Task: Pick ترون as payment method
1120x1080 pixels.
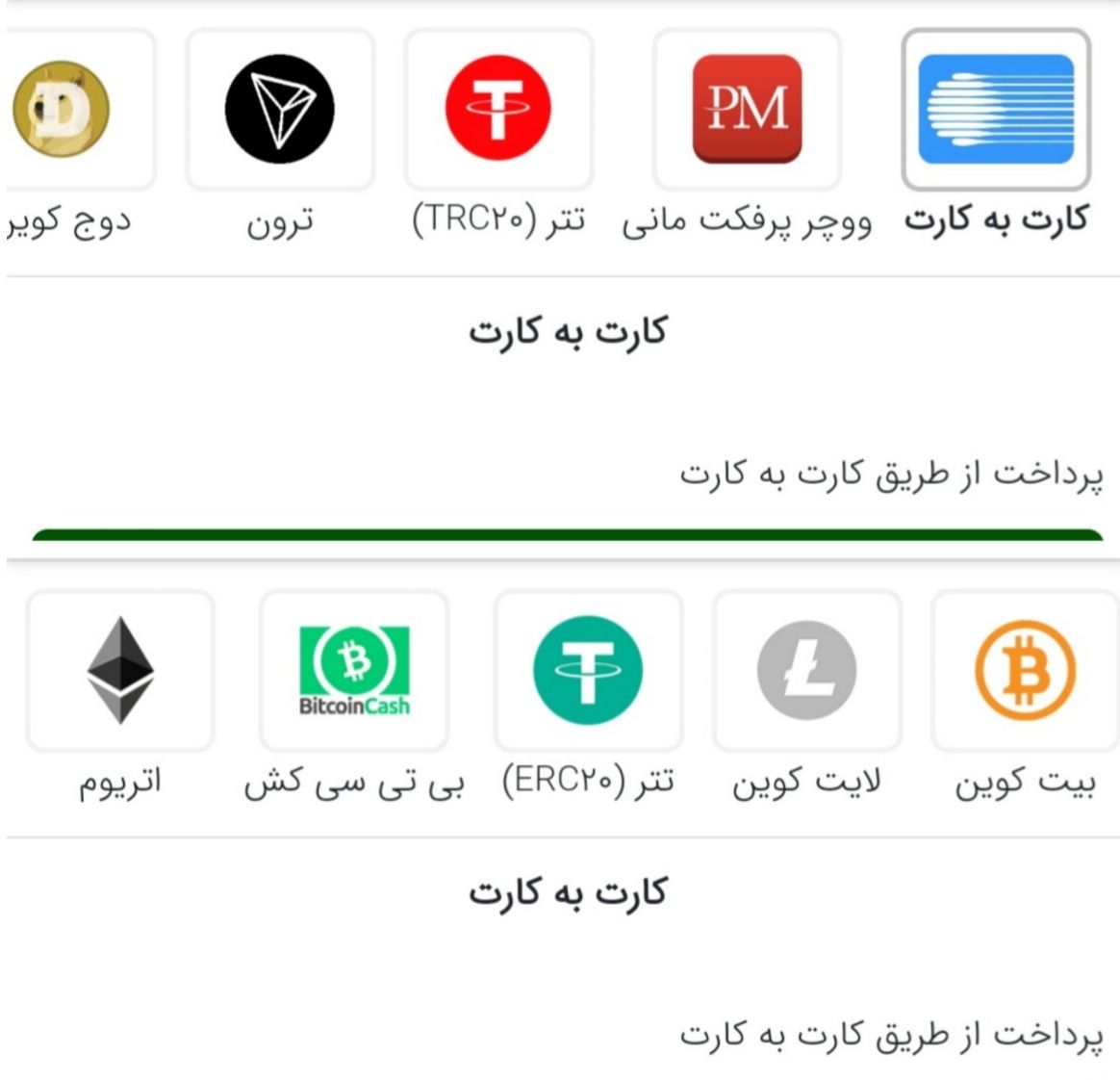Action: tap(279, 109)
